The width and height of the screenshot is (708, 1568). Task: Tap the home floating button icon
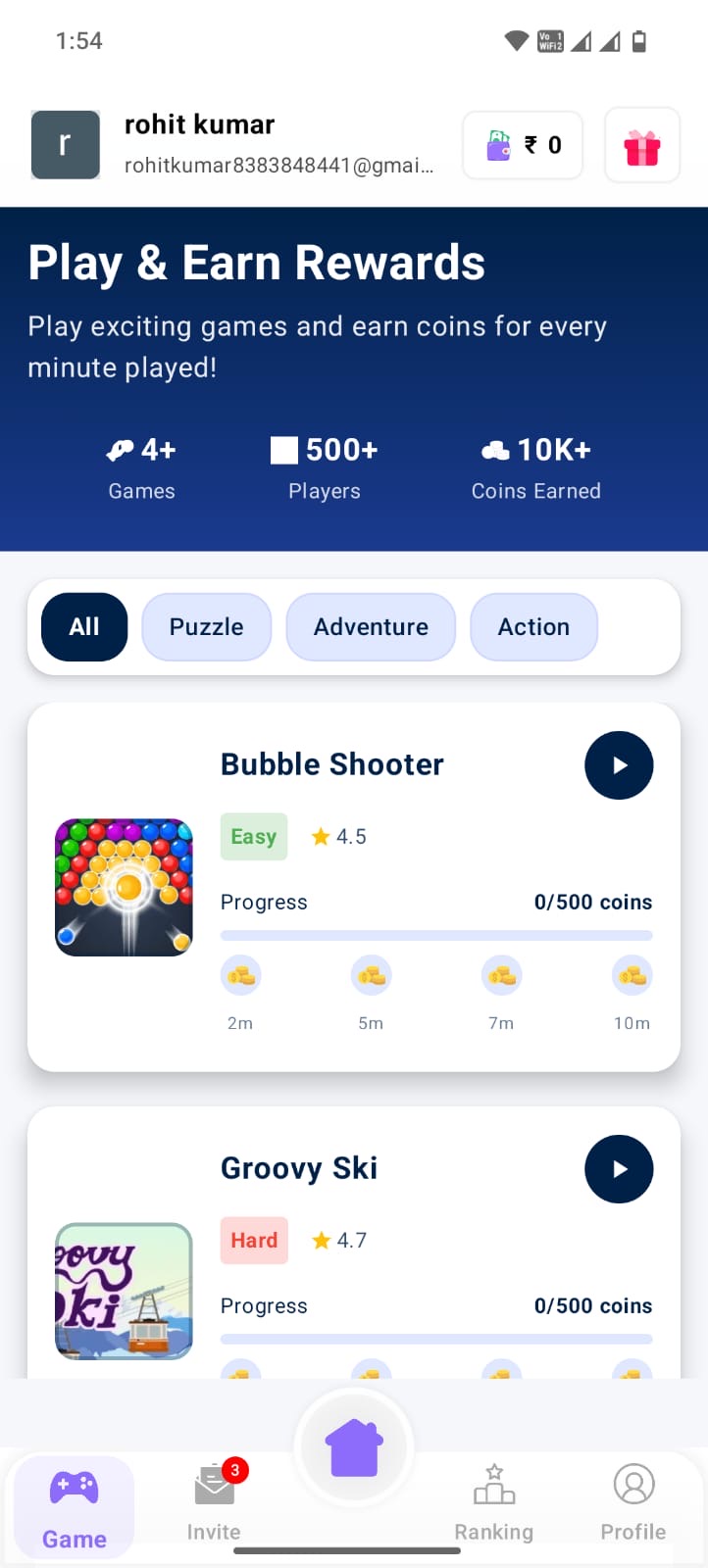(x=353, y=1447)
